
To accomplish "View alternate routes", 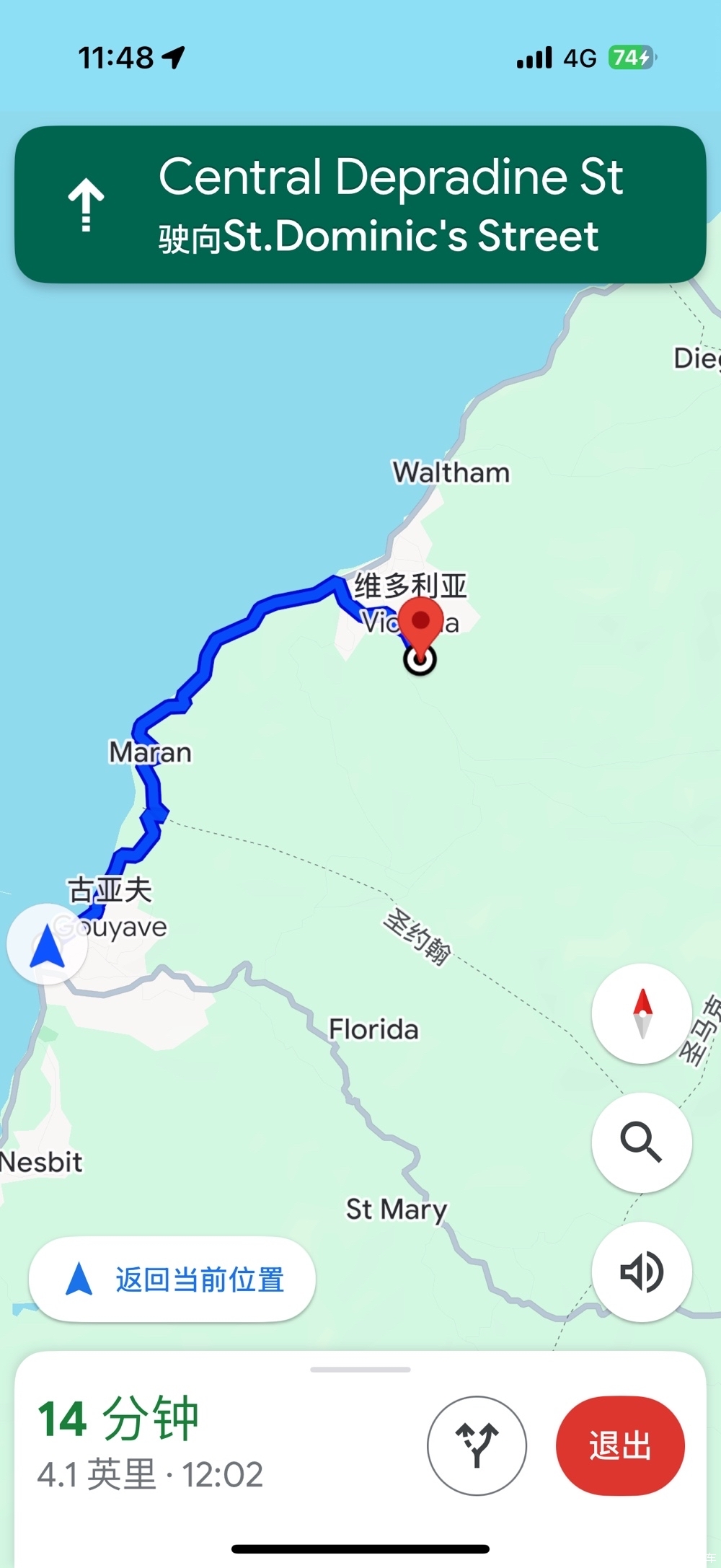I will point(477,1445).
